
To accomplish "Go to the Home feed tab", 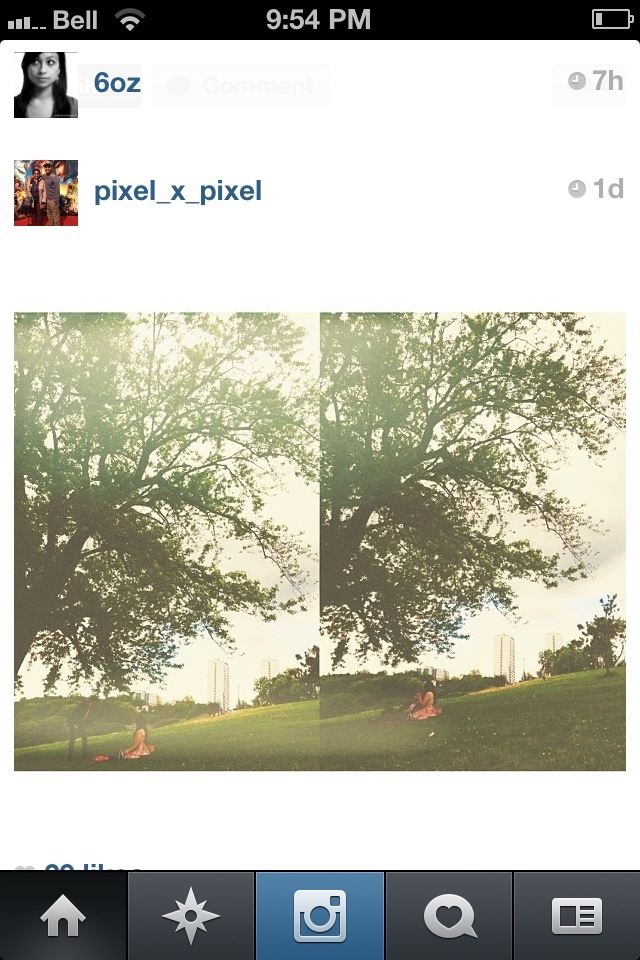I will coord(63,915).
